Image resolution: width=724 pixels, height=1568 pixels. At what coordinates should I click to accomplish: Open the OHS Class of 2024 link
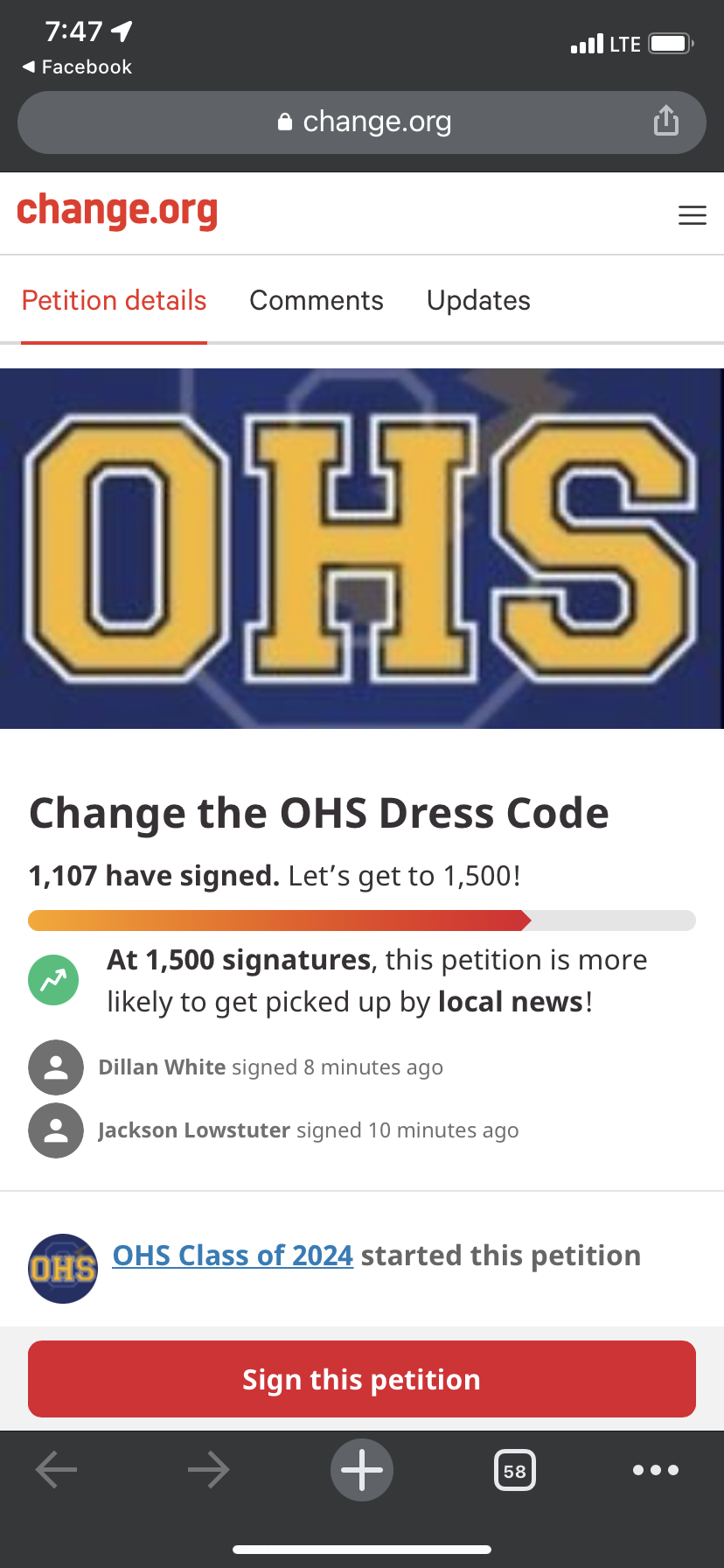click(232, 1255)
